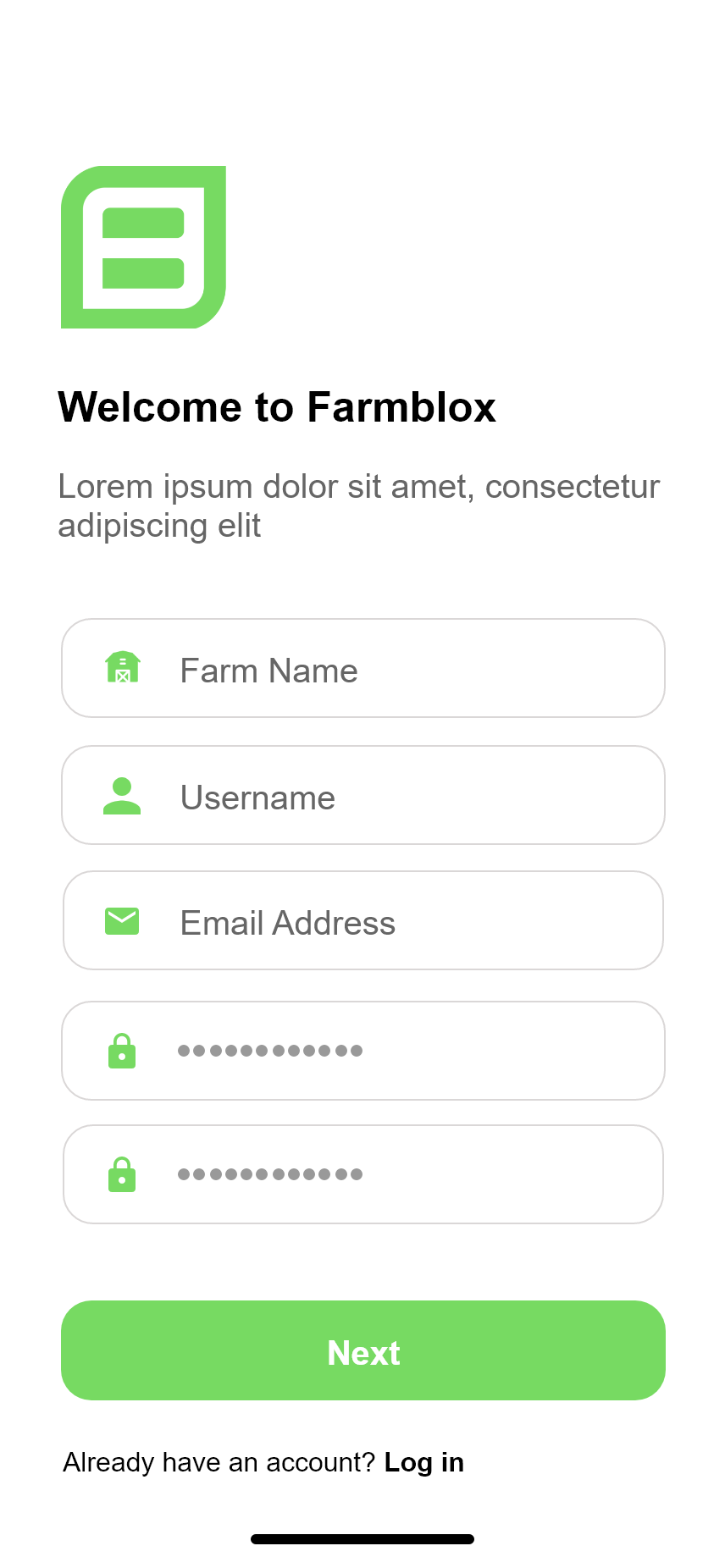Continue with the Next button
This screenshot has width=725, height=1568.
[362, 1351]
